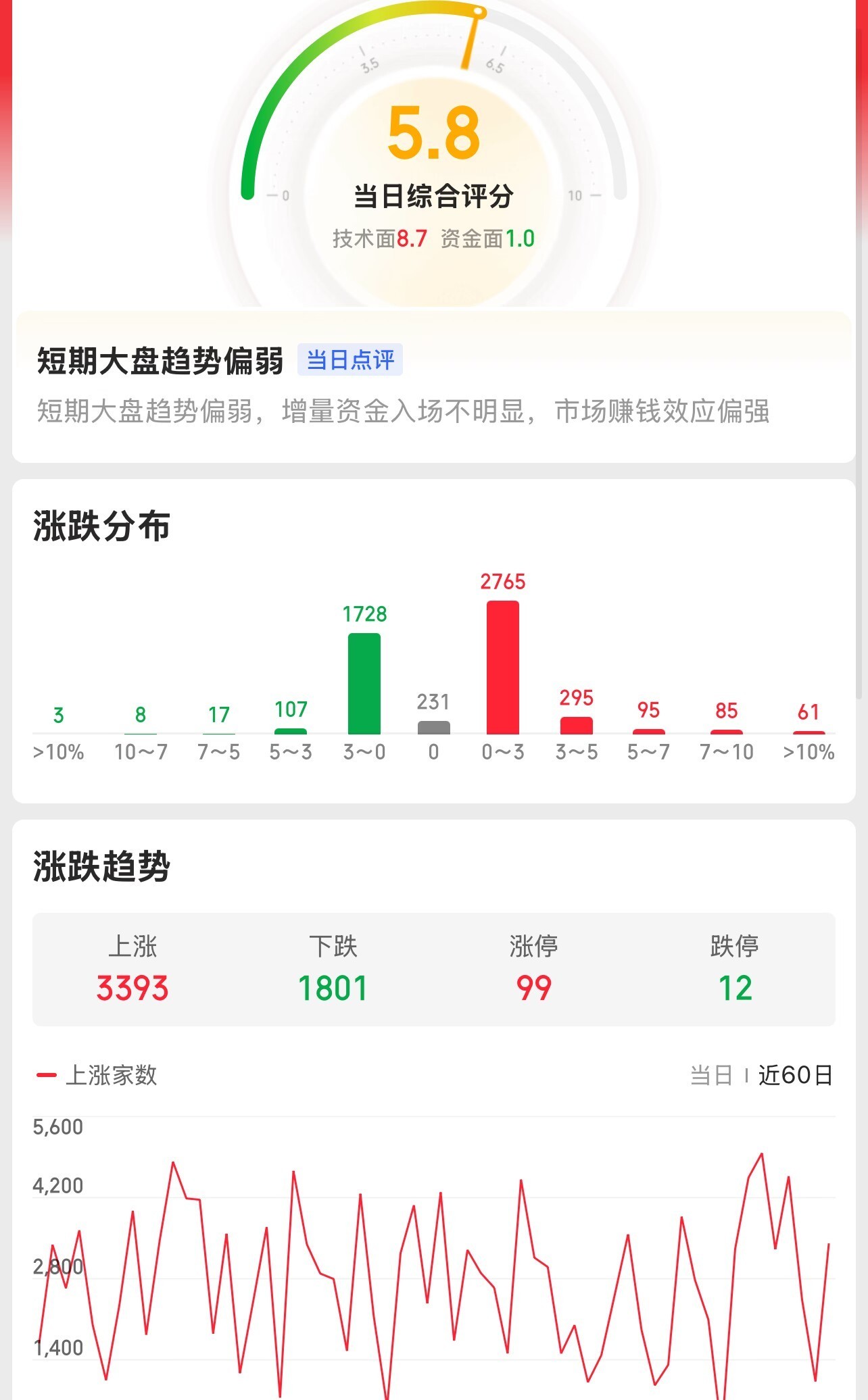This screenshot has height=1400, width=868.
Task: Open the 当日点评 tag
Action: tap(350, 359)
